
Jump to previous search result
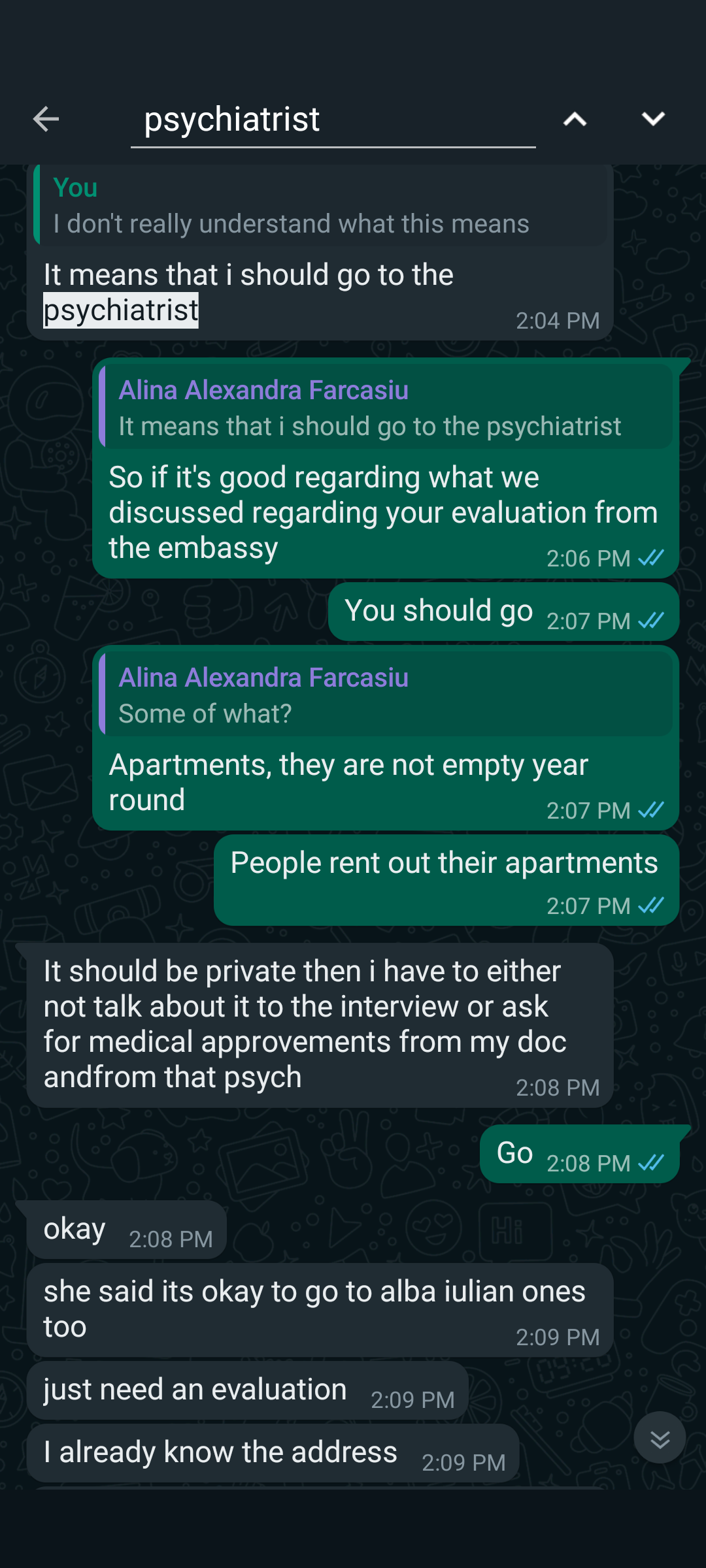point(575,119)
